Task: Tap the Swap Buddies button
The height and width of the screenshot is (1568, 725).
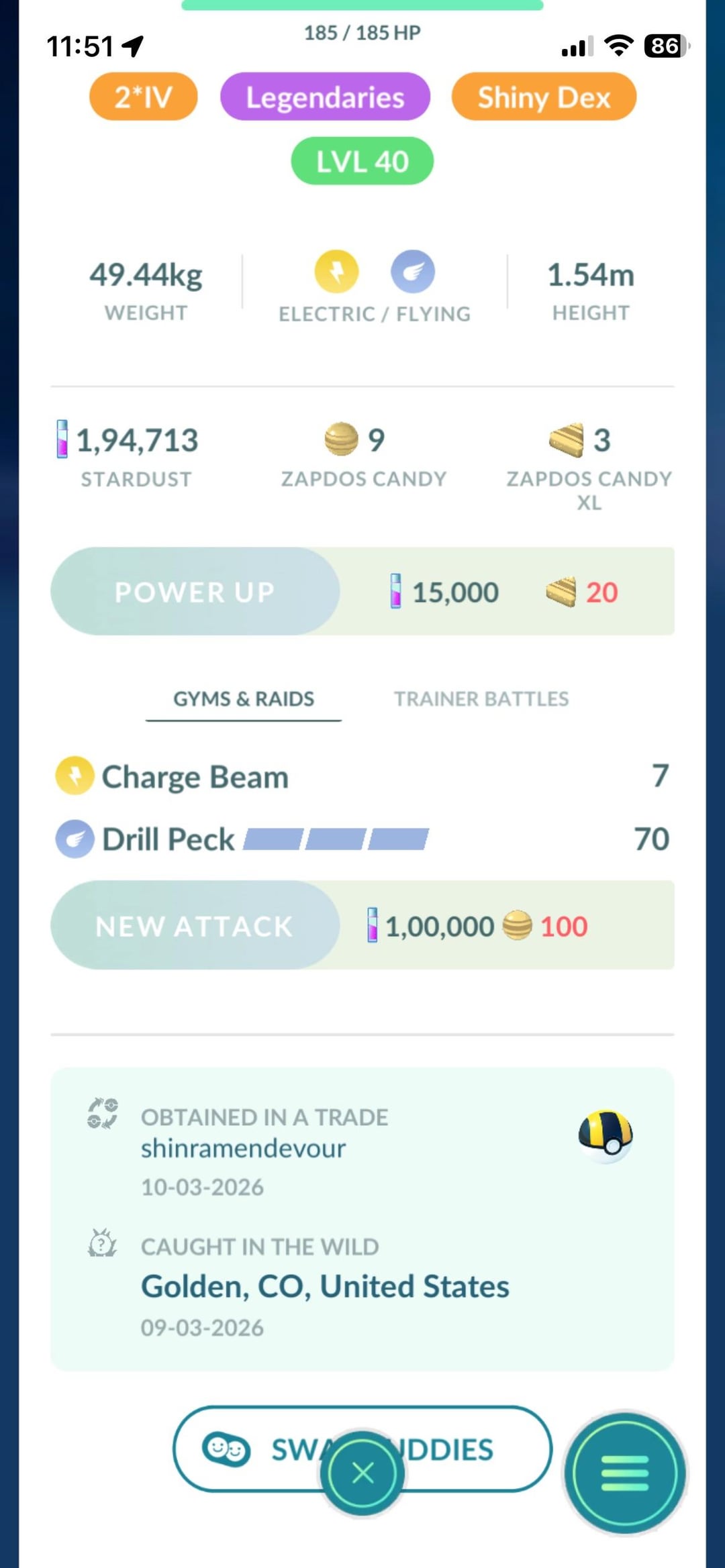Action: click(x=463, y=1449)
